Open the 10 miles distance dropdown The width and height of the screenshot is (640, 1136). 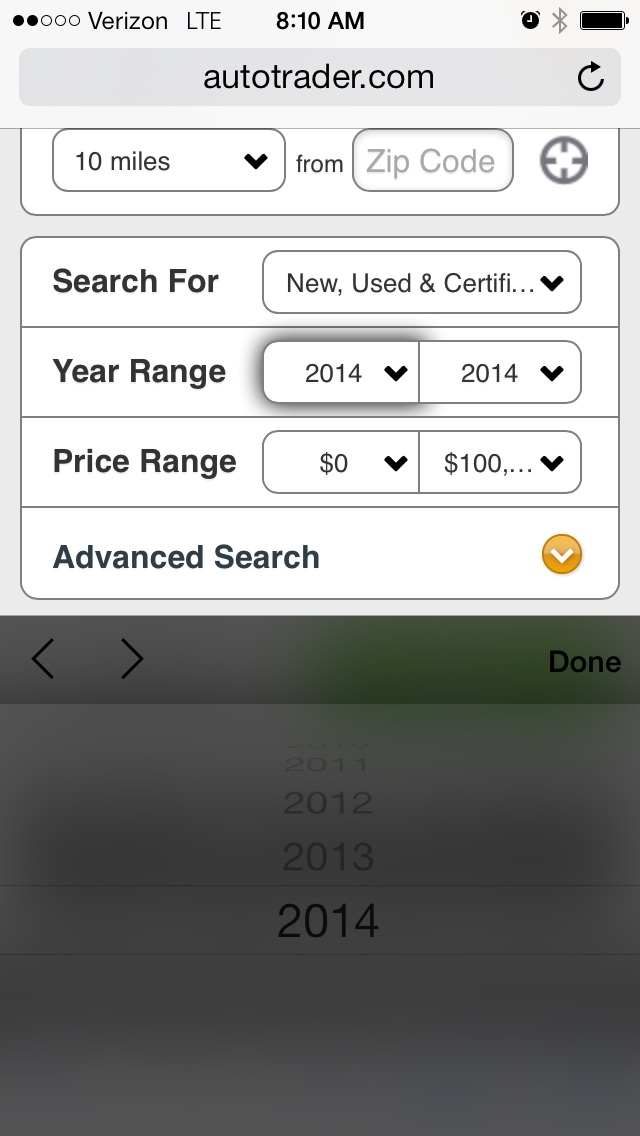[x=169, y=161]
